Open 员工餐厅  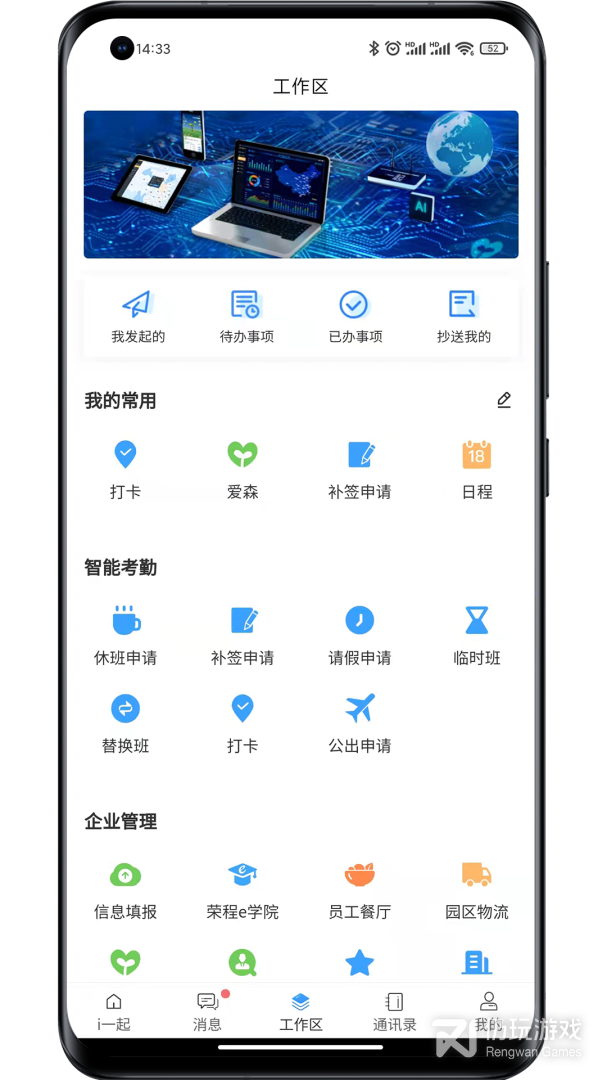pyautogui.click(x=360, y=888)
